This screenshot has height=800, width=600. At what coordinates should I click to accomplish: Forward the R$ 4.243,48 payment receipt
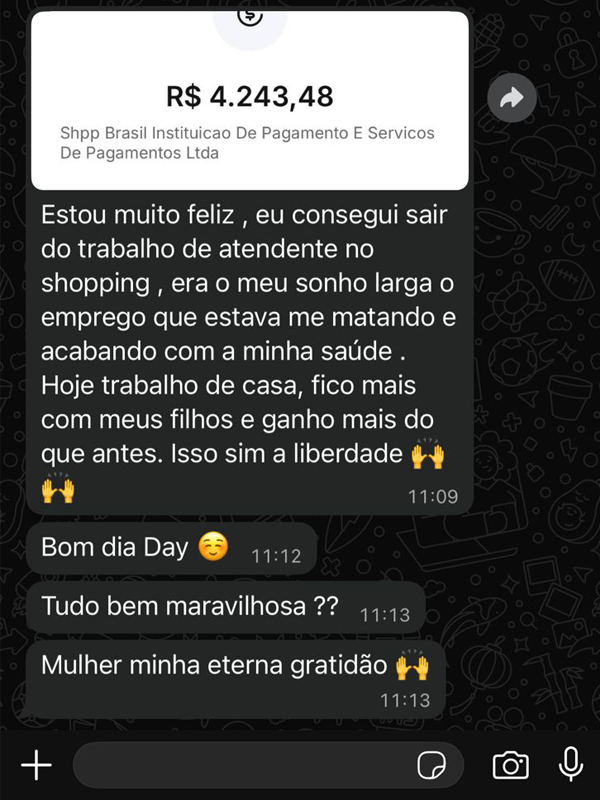pos(512,98)
